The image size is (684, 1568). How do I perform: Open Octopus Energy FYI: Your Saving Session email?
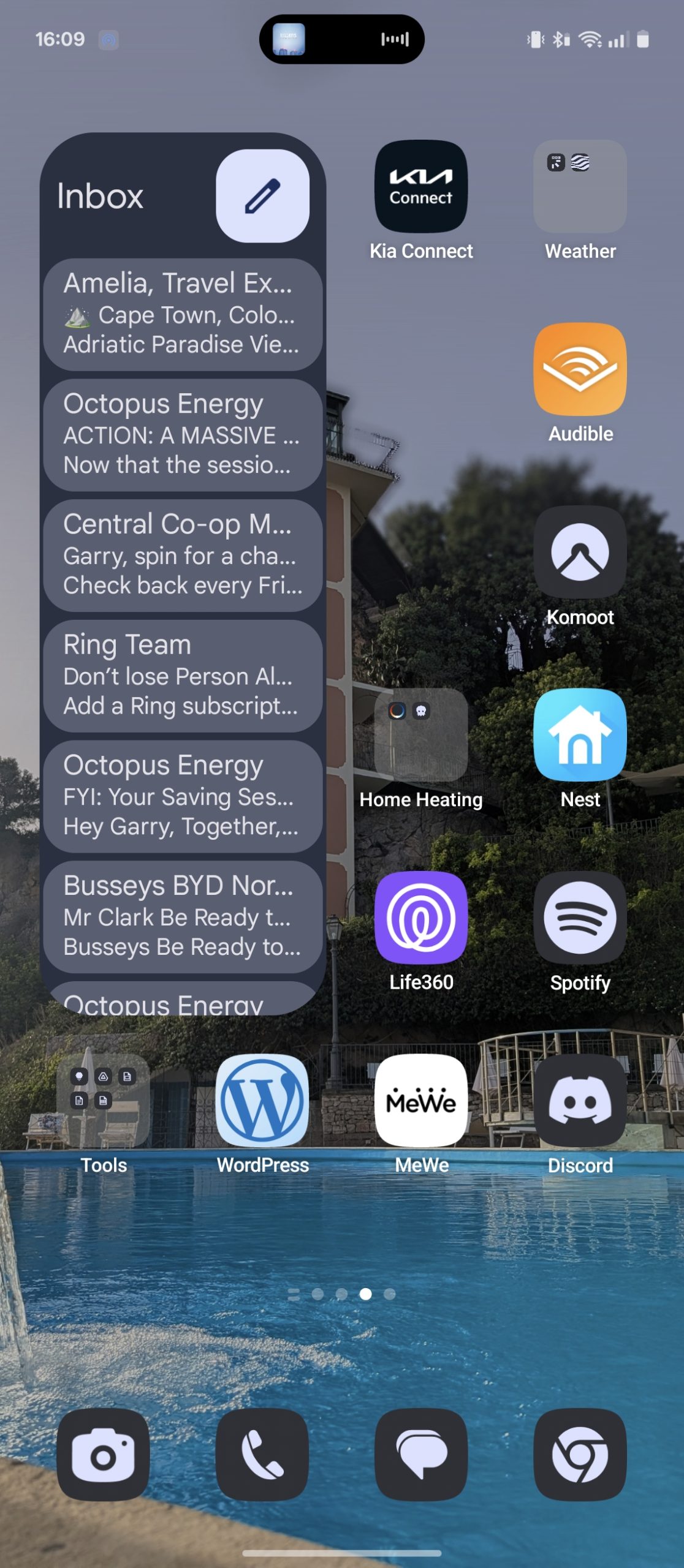click(x=183, y=796)
